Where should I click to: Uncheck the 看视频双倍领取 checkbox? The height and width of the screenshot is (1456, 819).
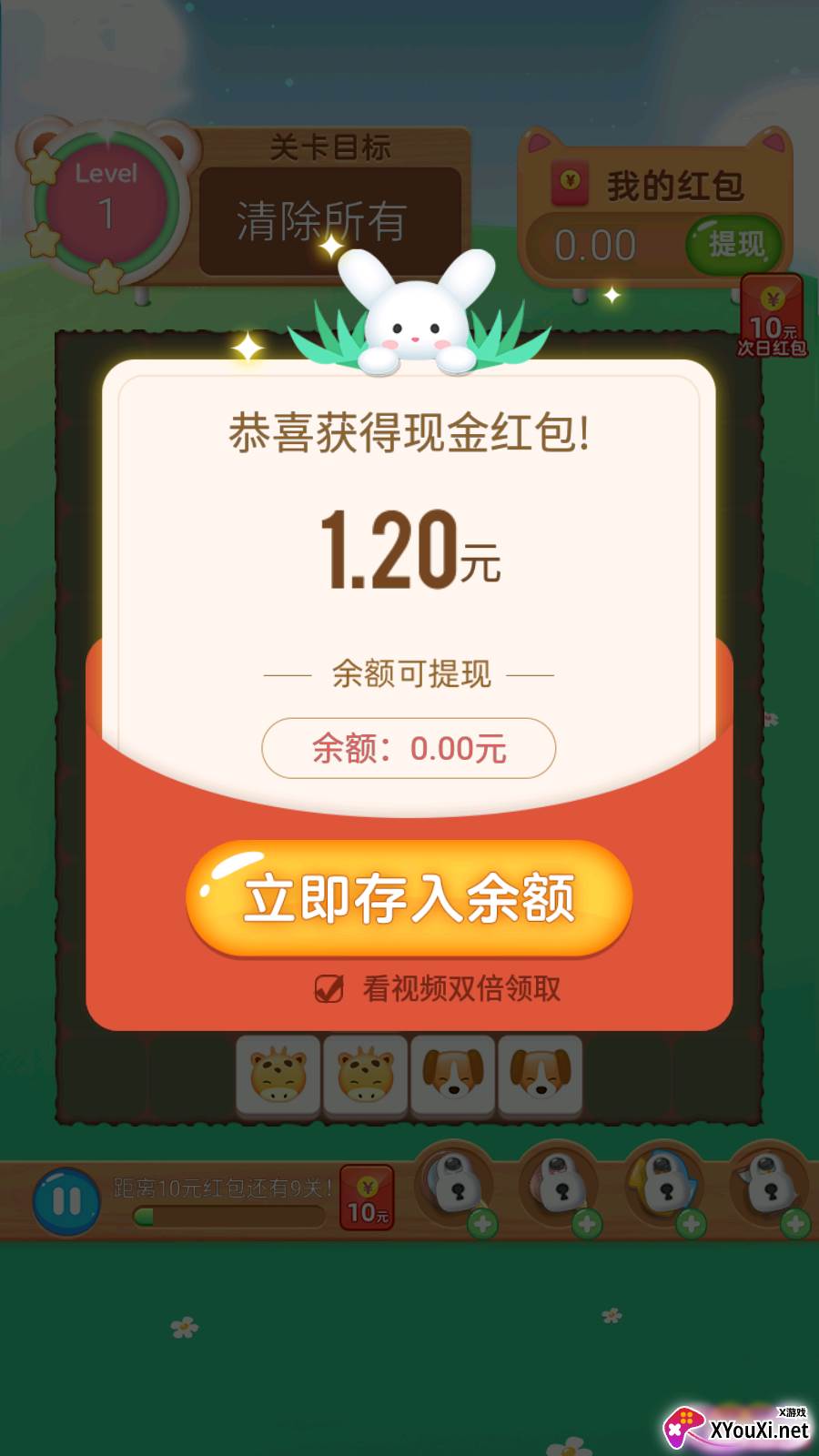(329, 988)
